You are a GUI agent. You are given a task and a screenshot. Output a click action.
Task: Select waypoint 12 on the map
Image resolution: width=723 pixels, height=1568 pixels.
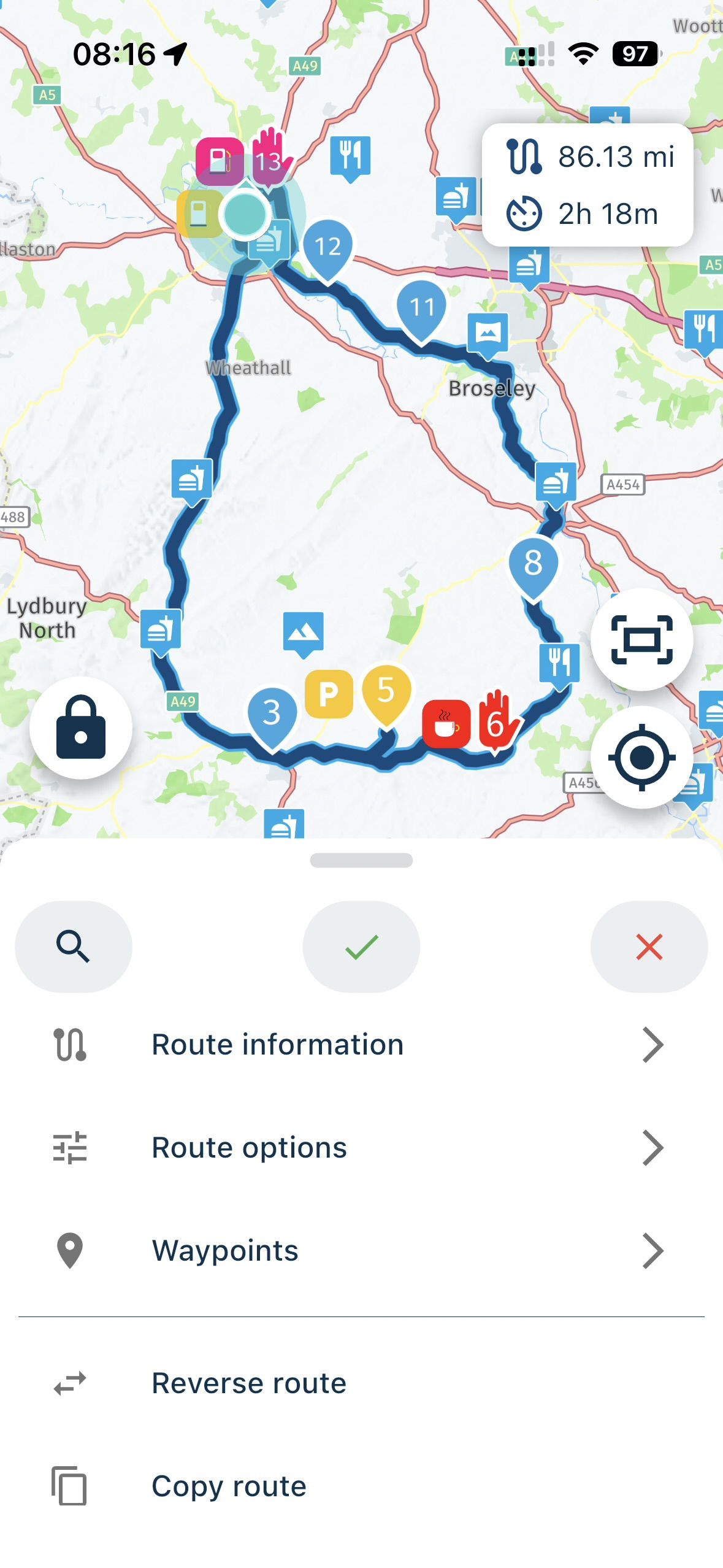pos(327,247)
